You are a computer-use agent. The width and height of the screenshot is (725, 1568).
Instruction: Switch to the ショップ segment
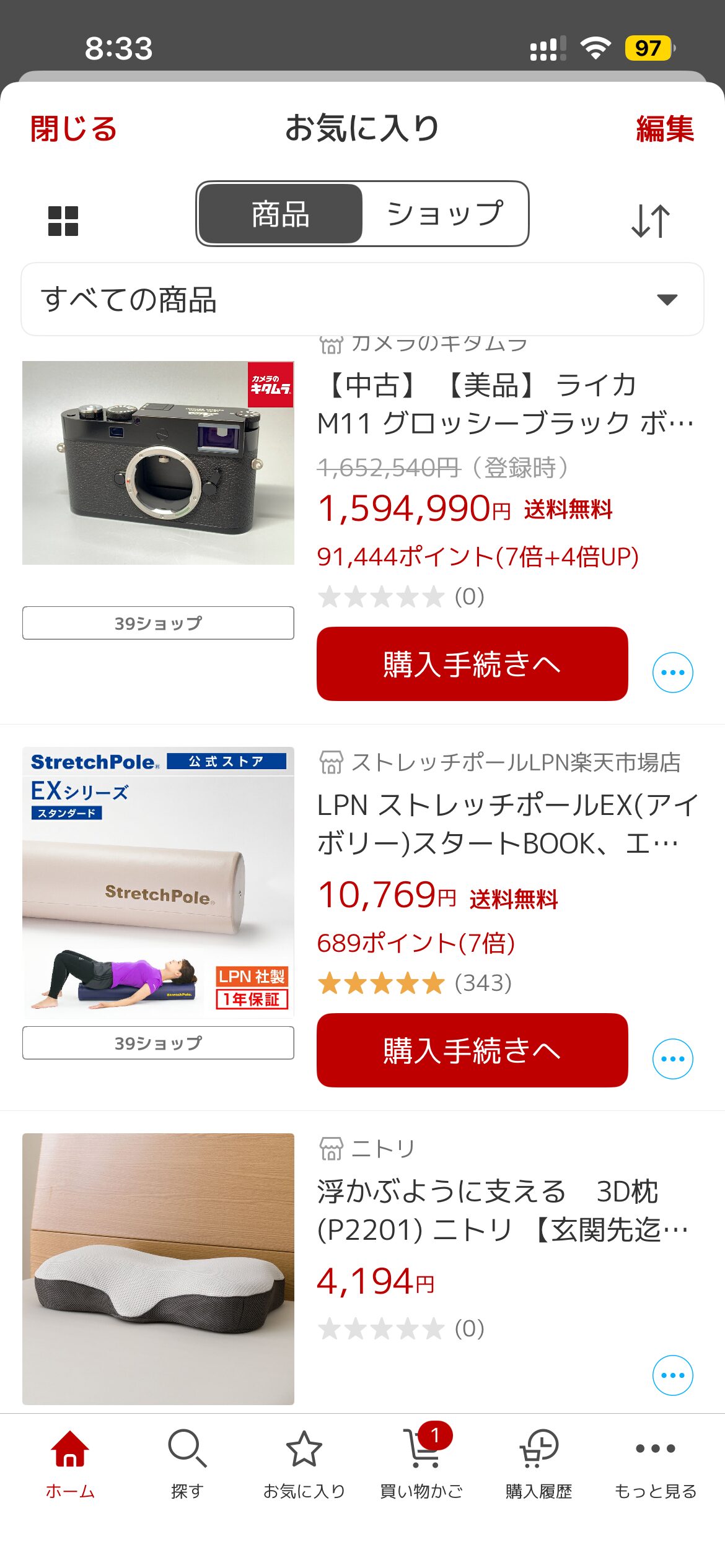445,214
